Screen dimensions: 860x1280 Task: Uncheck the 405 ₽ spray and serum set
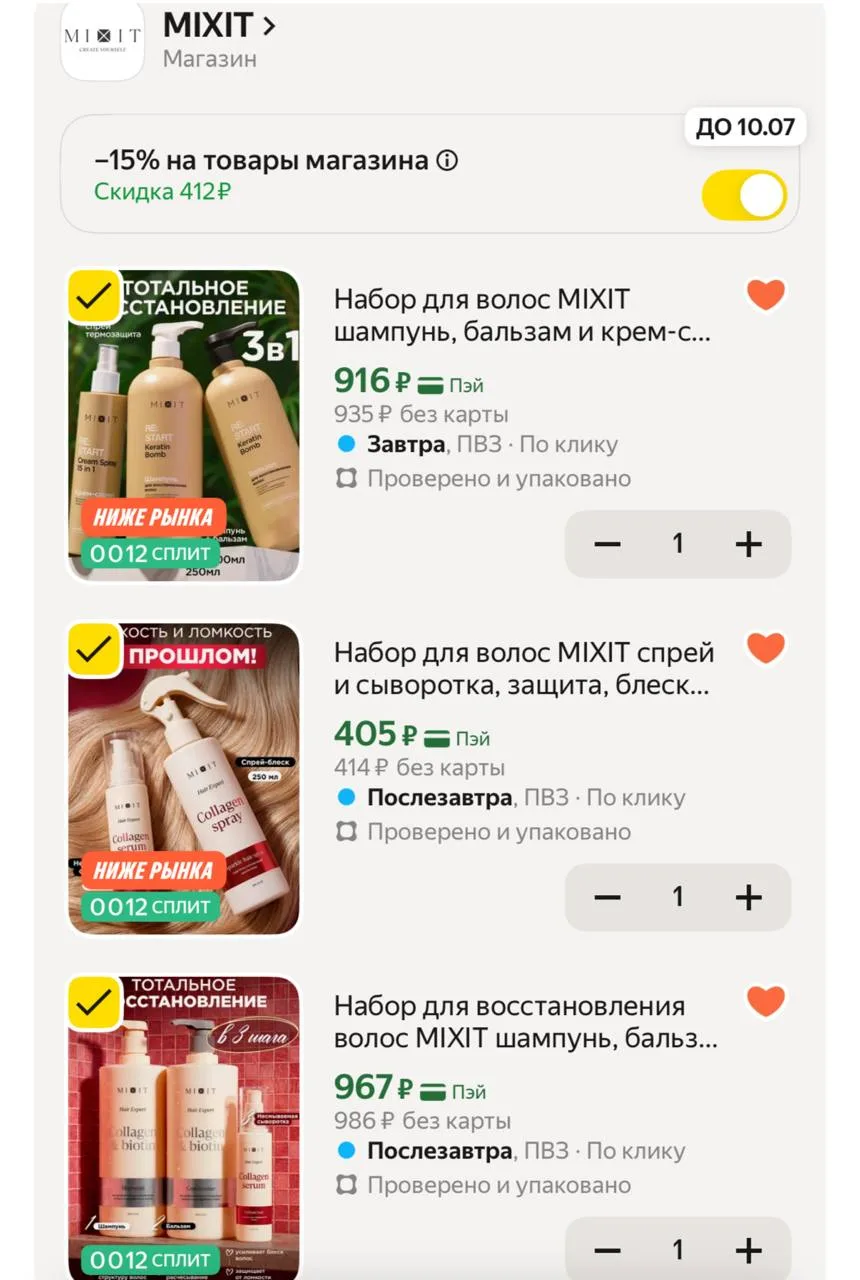click(95, 649)
